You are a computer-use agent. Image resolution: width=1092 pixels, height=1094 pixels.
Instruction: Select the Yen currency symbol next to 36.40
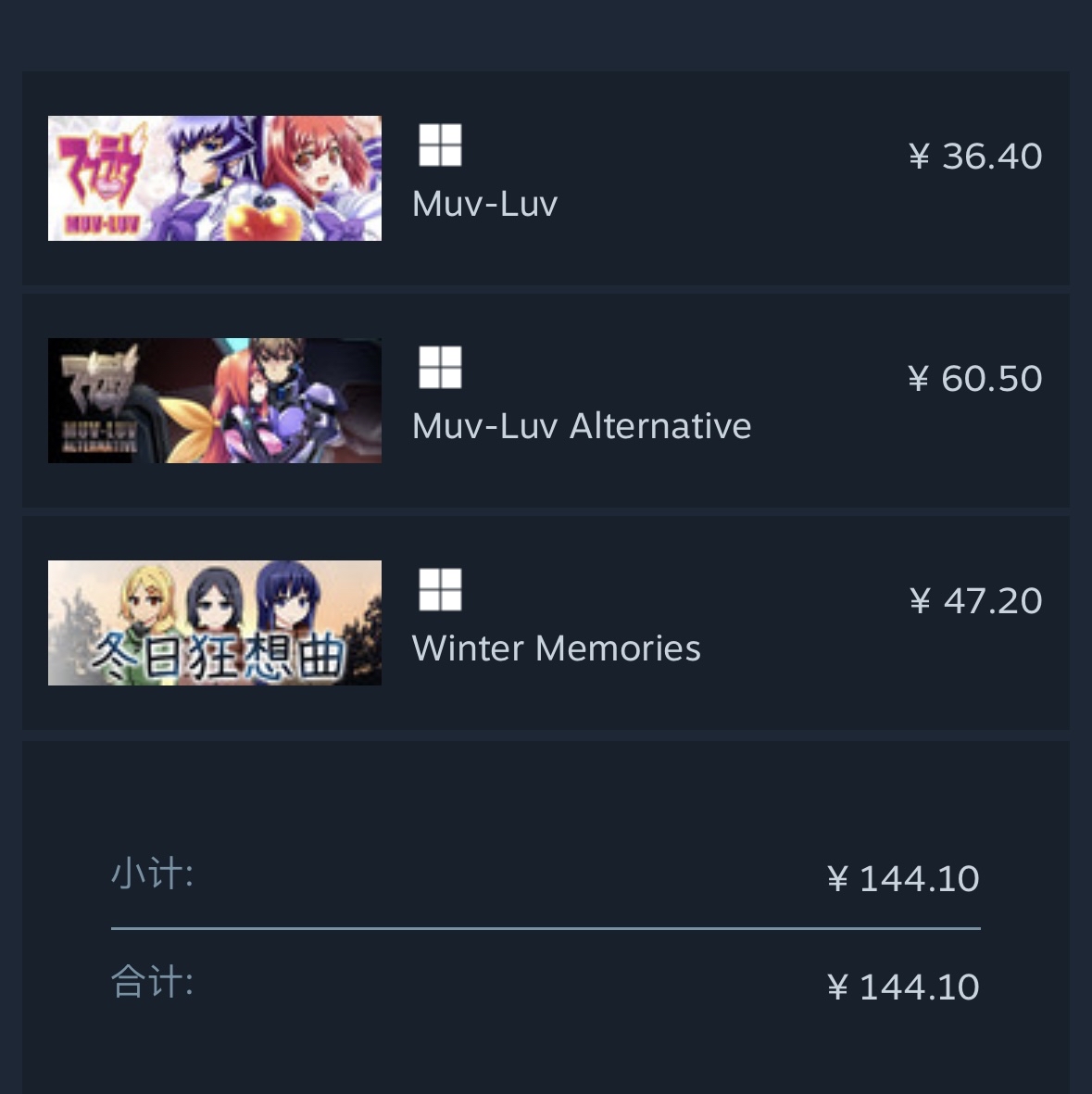coord(920,156)
